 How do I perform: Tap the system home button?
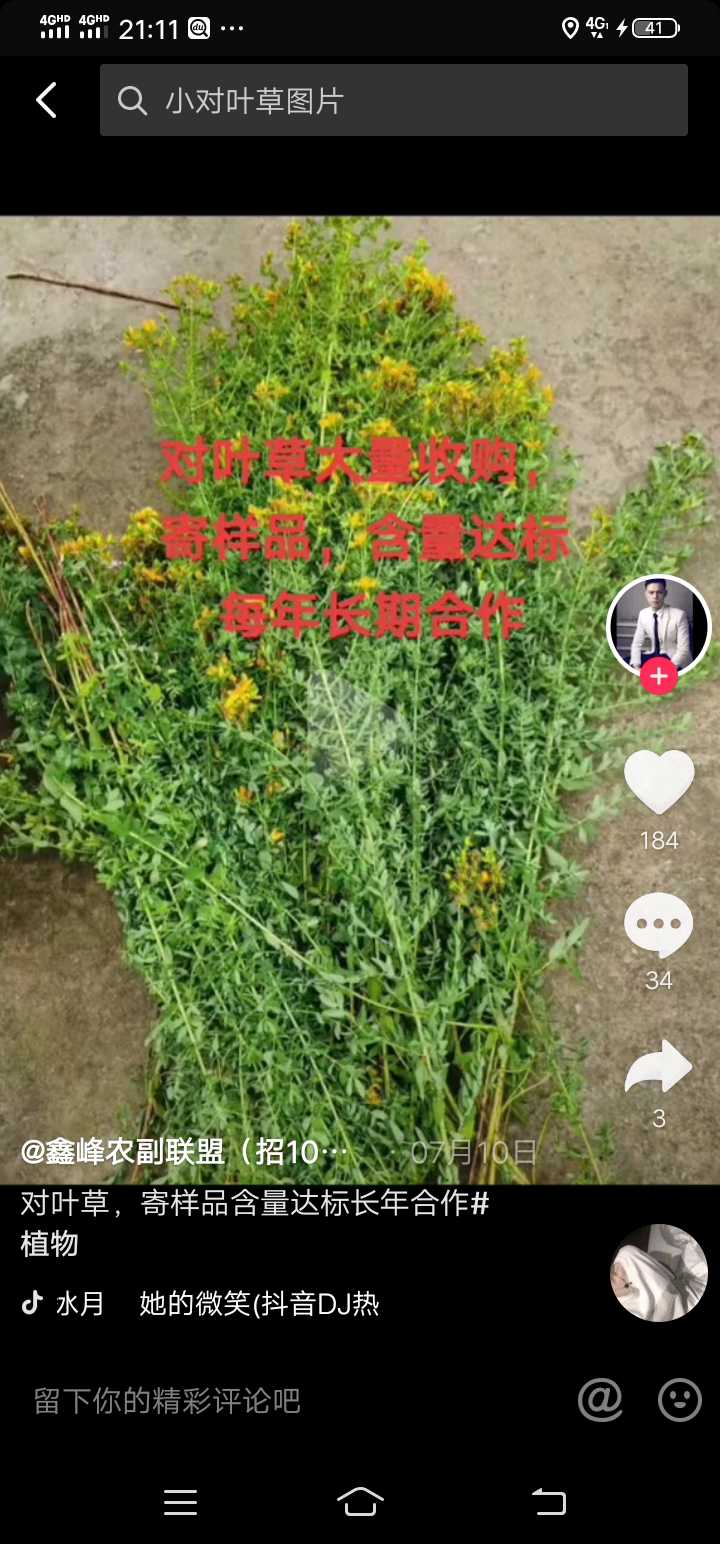(360, 1502)
